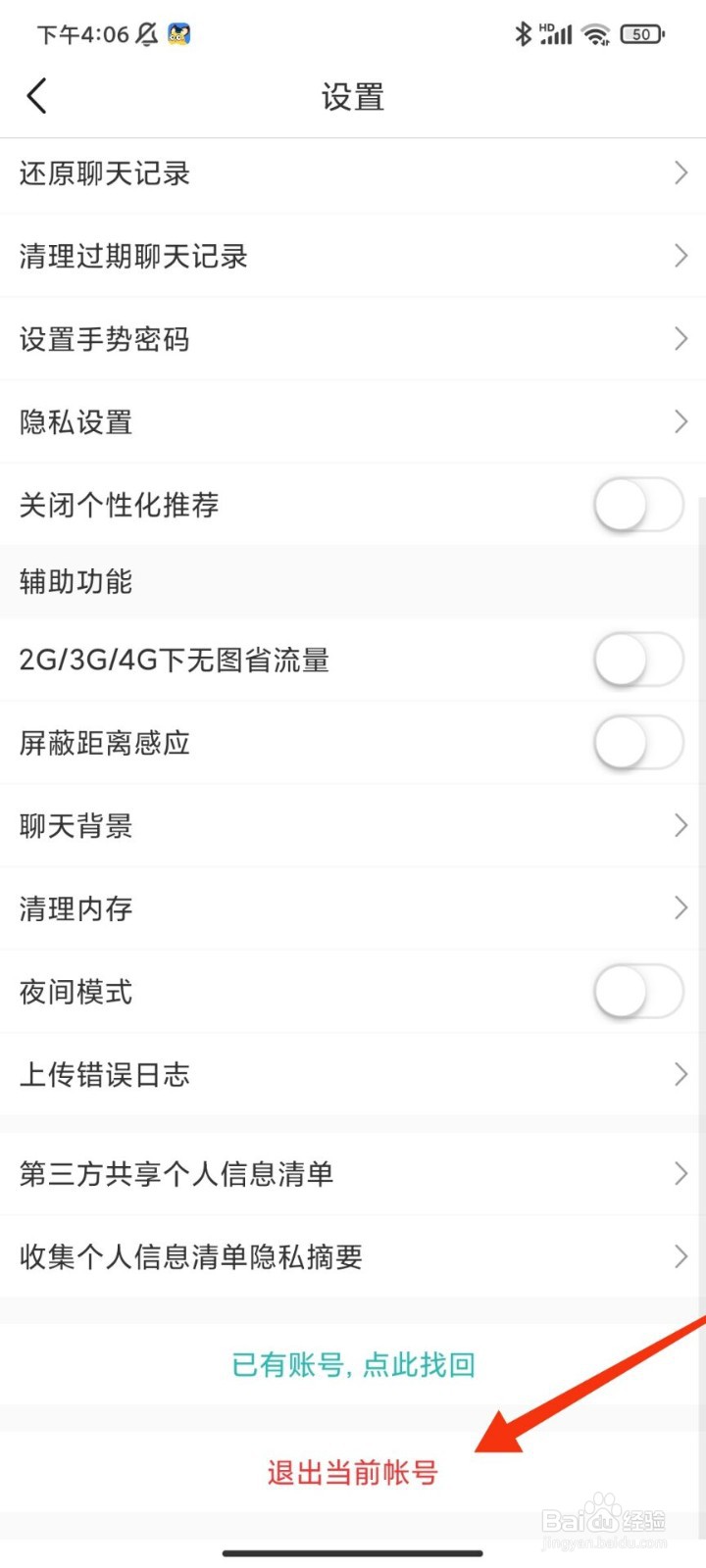Switch on 夜间模式
Screen dimensions: 706x1568
click(638, 991)
